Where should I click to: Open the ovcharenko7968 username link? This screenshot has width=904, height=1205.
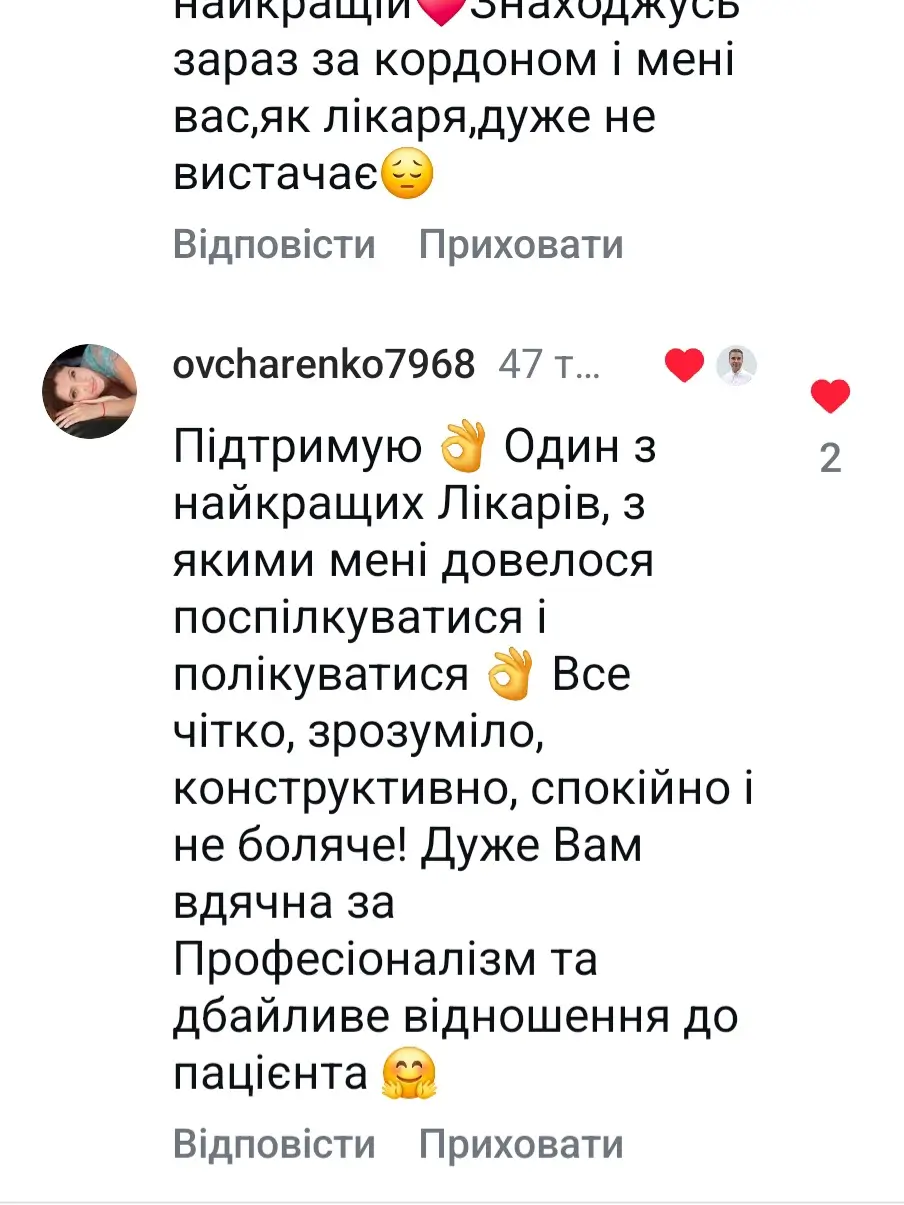click(323, 366)
